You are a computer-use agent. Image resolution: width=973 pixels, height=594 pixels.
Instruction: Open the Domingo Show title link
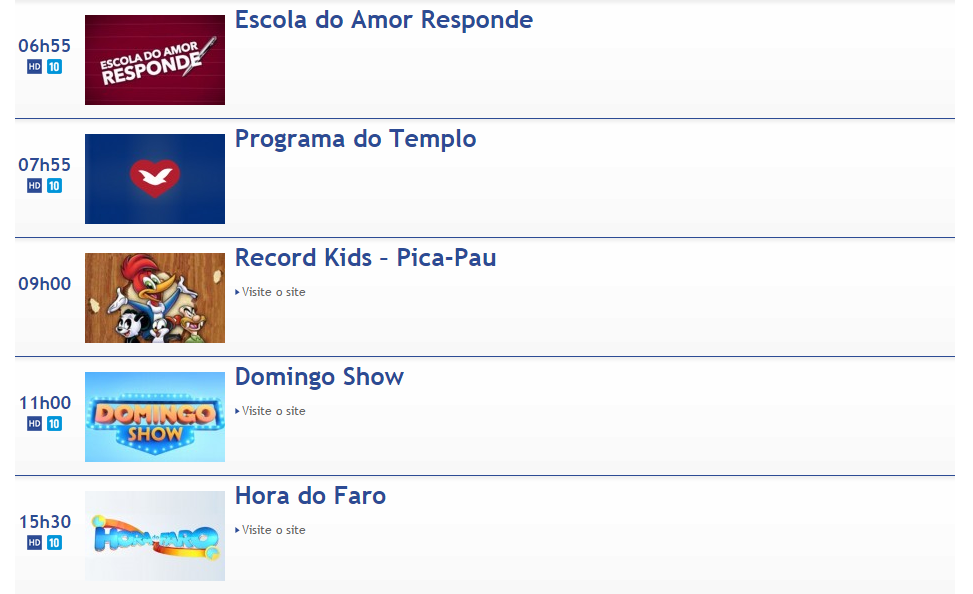[319, 377]
